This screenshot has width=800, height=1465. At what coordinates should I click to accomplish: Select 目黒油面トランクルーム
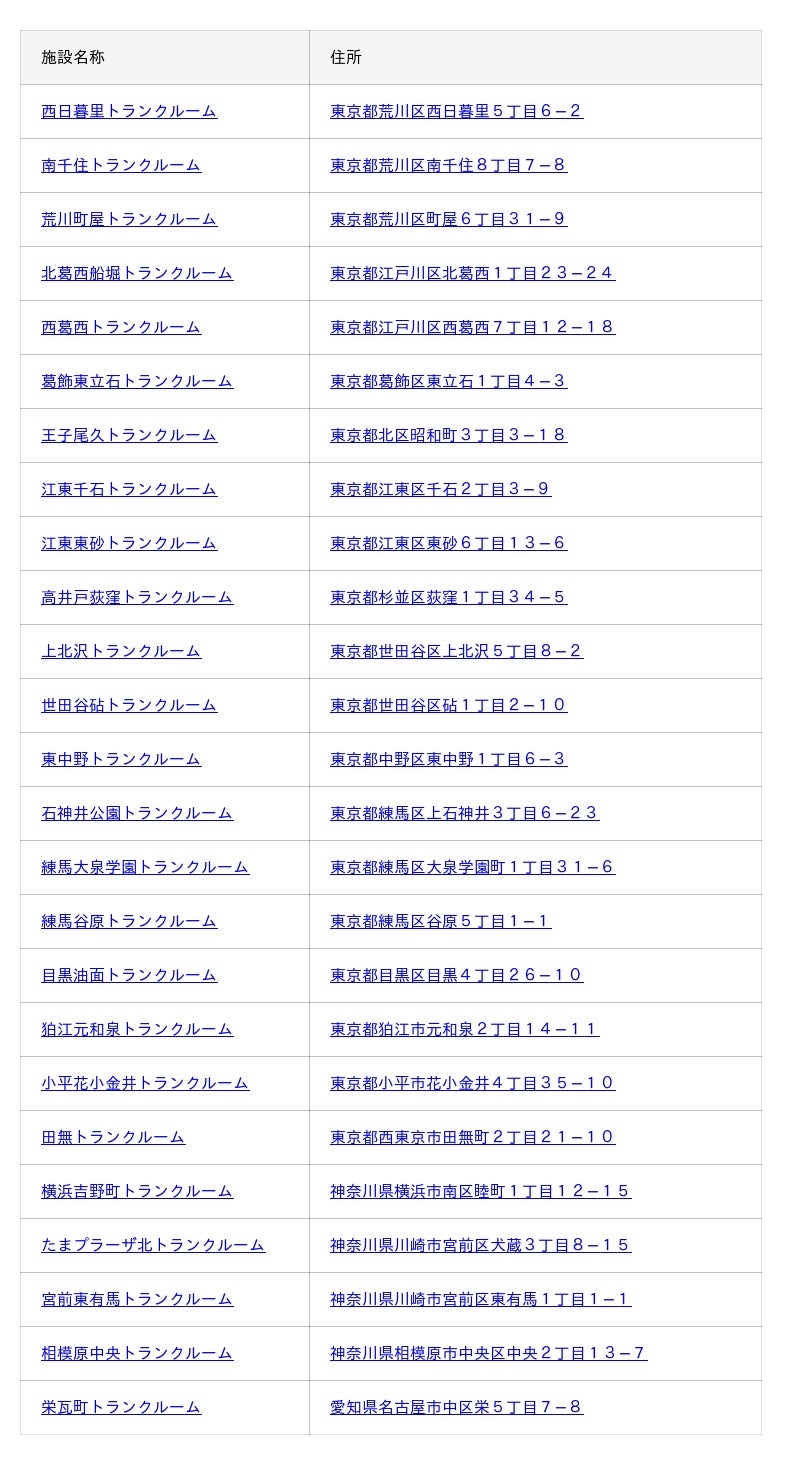[129, 975]
